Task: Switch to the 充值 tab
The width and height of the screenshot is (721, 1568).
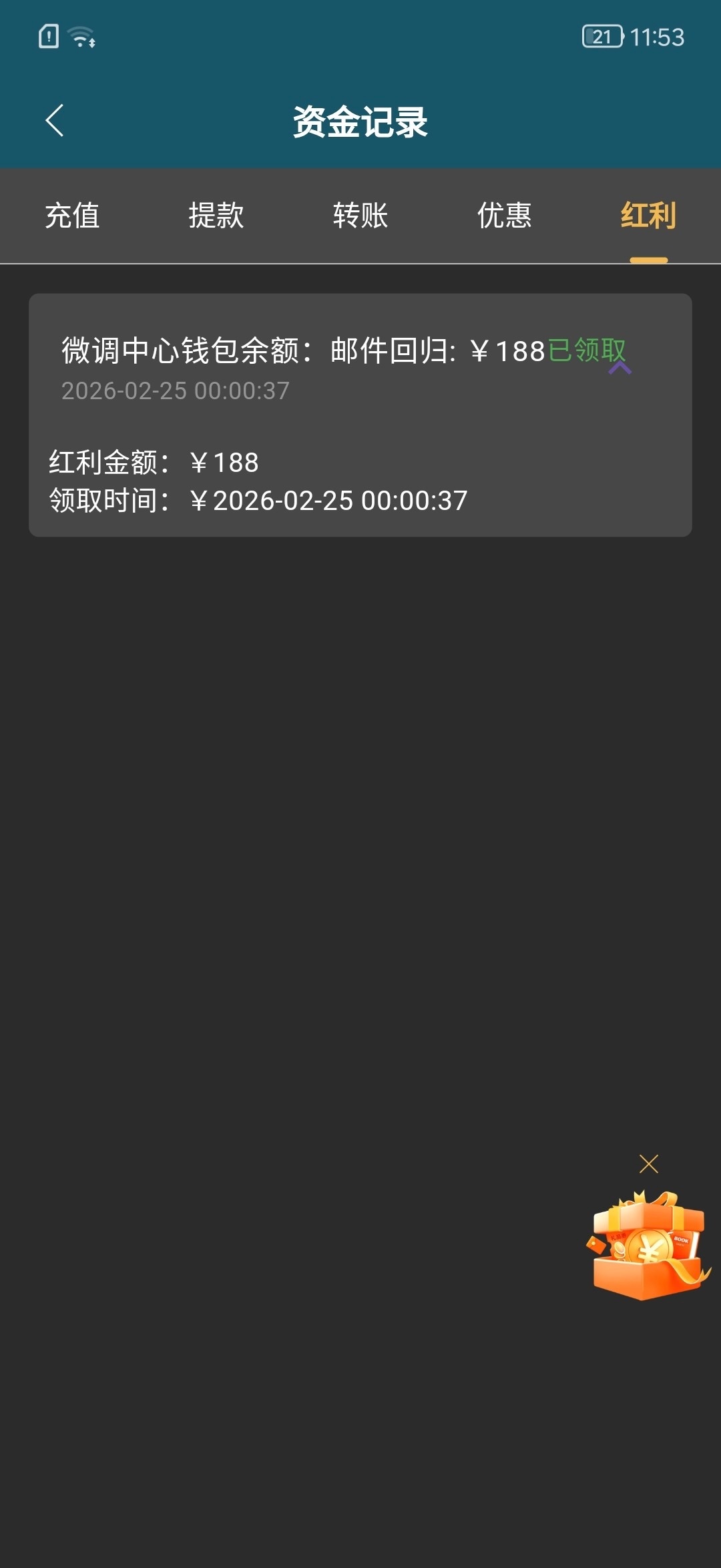Action: click(x=72, y=216)
